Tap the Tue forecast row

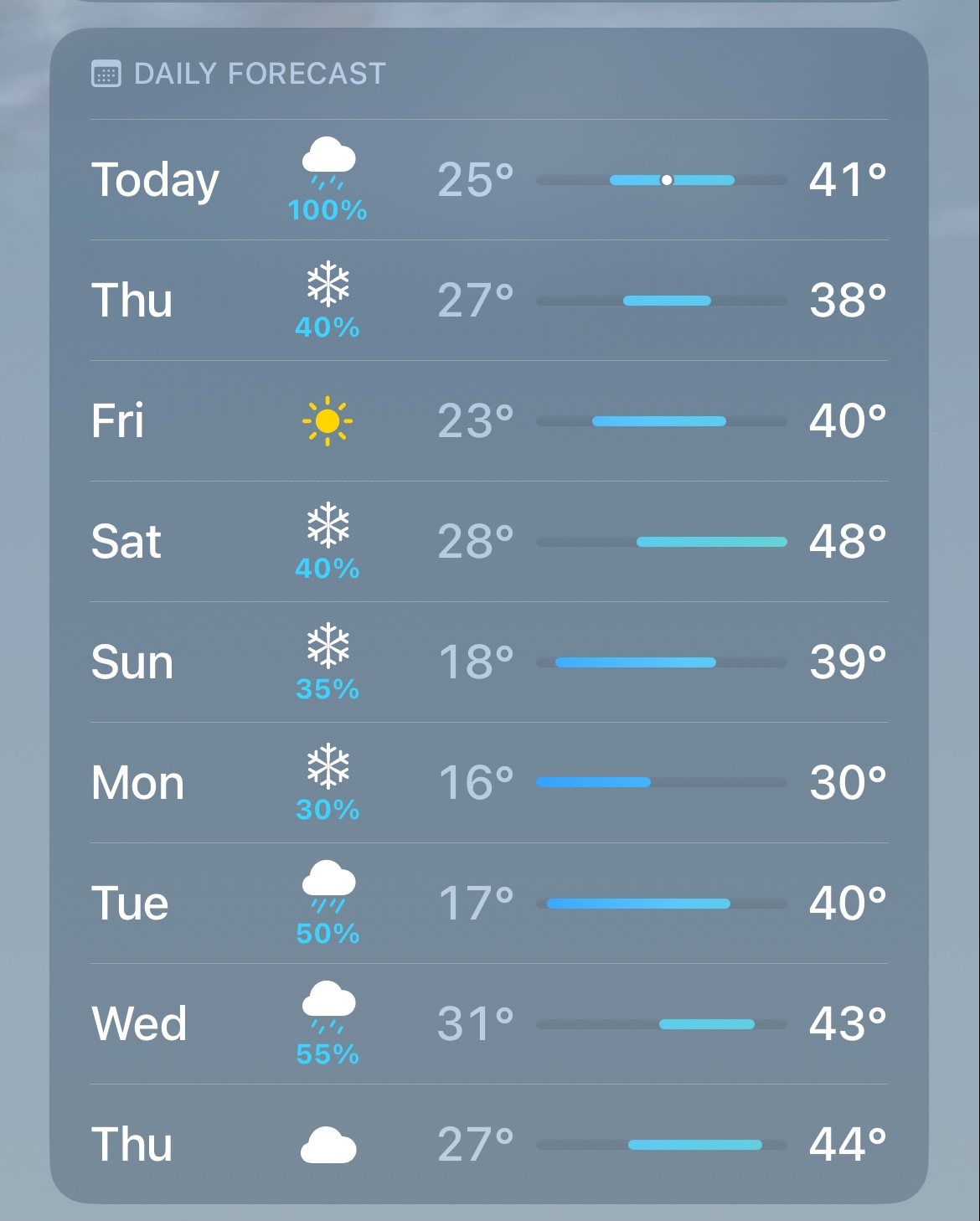point(489,904)
